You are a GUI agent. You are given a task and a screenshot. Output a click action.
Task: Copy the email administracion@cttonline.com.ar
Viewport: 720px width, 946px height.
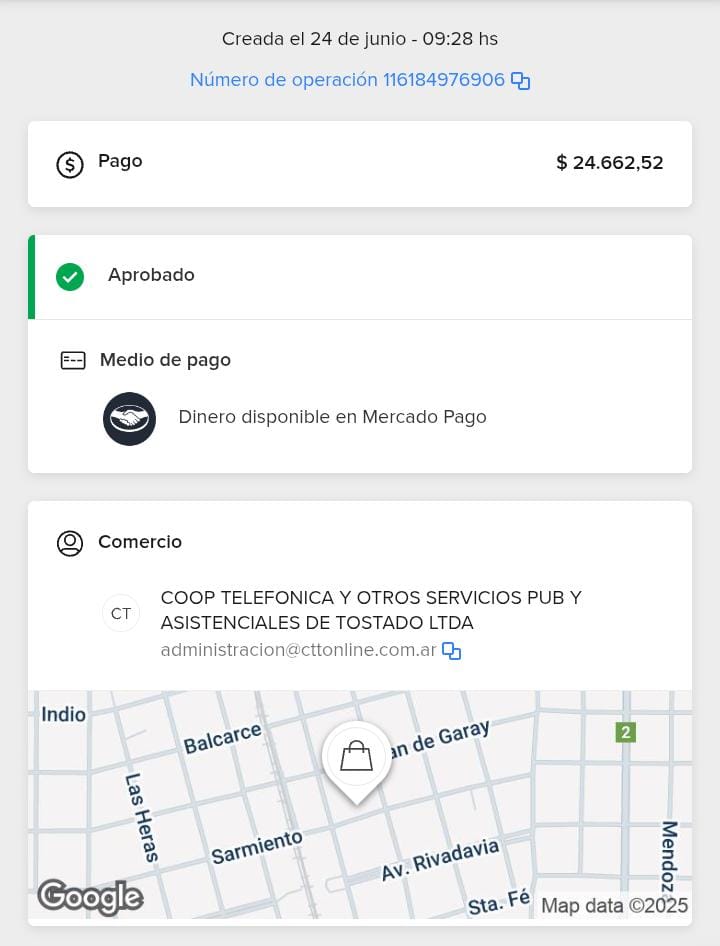(452, 651)
